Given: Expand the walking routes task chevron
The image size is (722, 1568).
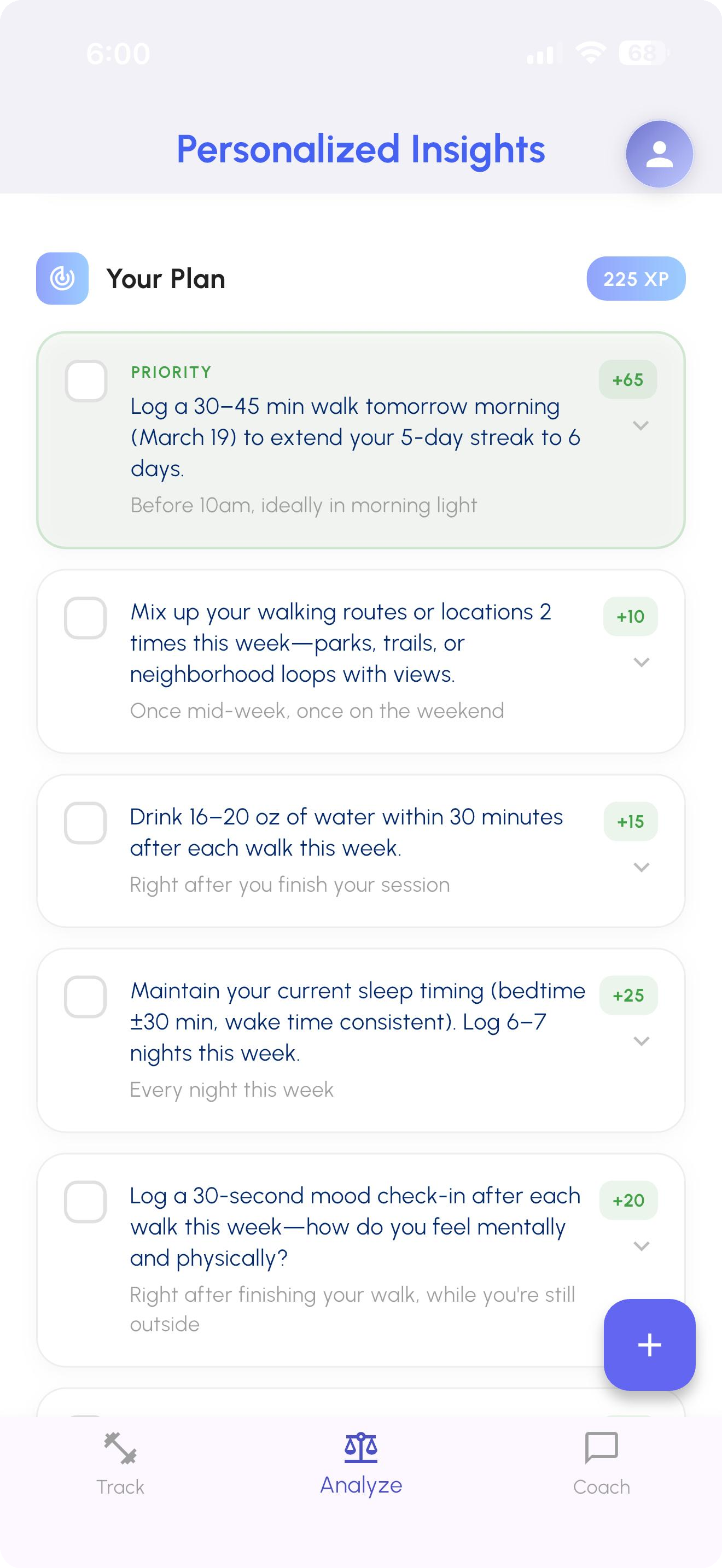Looking at the screenshot, I should pyautogui.click(x=642, y=662).
